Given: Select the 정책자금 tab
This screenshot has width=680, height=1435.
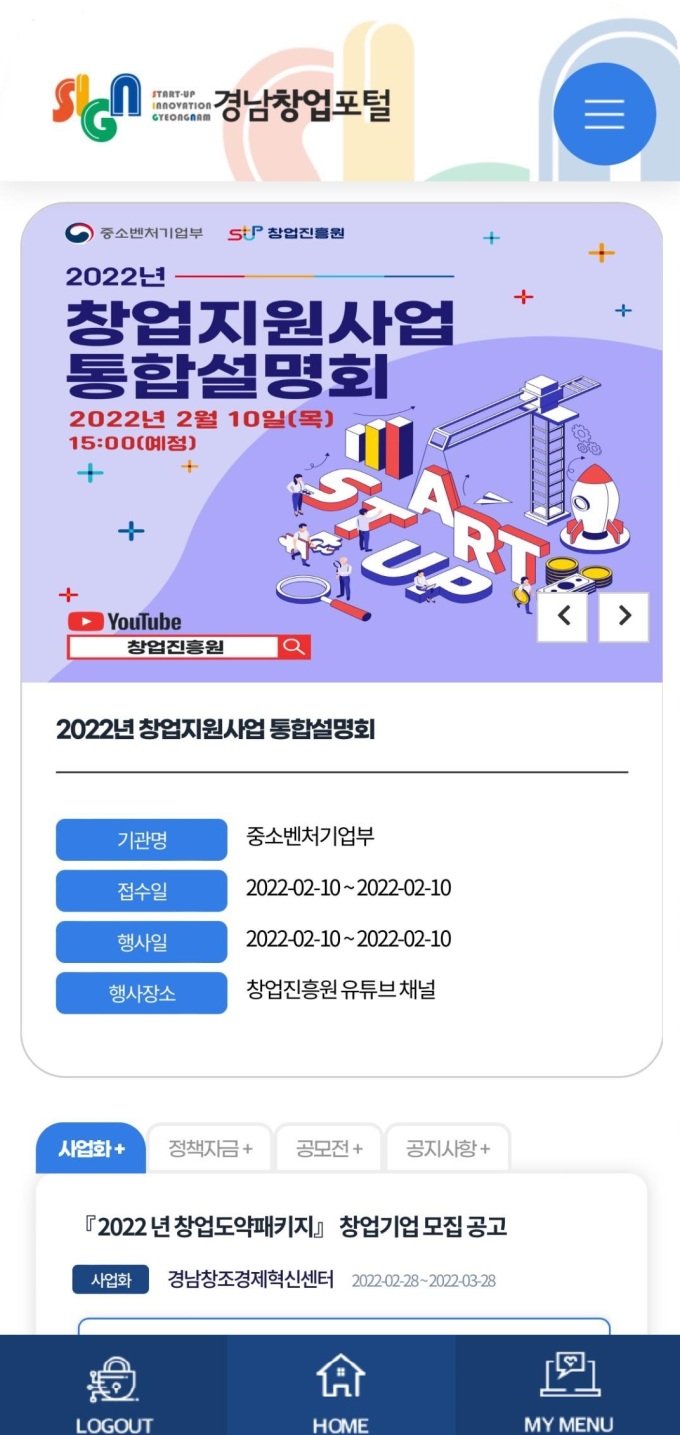Looking at the screenshot, I should tap(210, 1148).
